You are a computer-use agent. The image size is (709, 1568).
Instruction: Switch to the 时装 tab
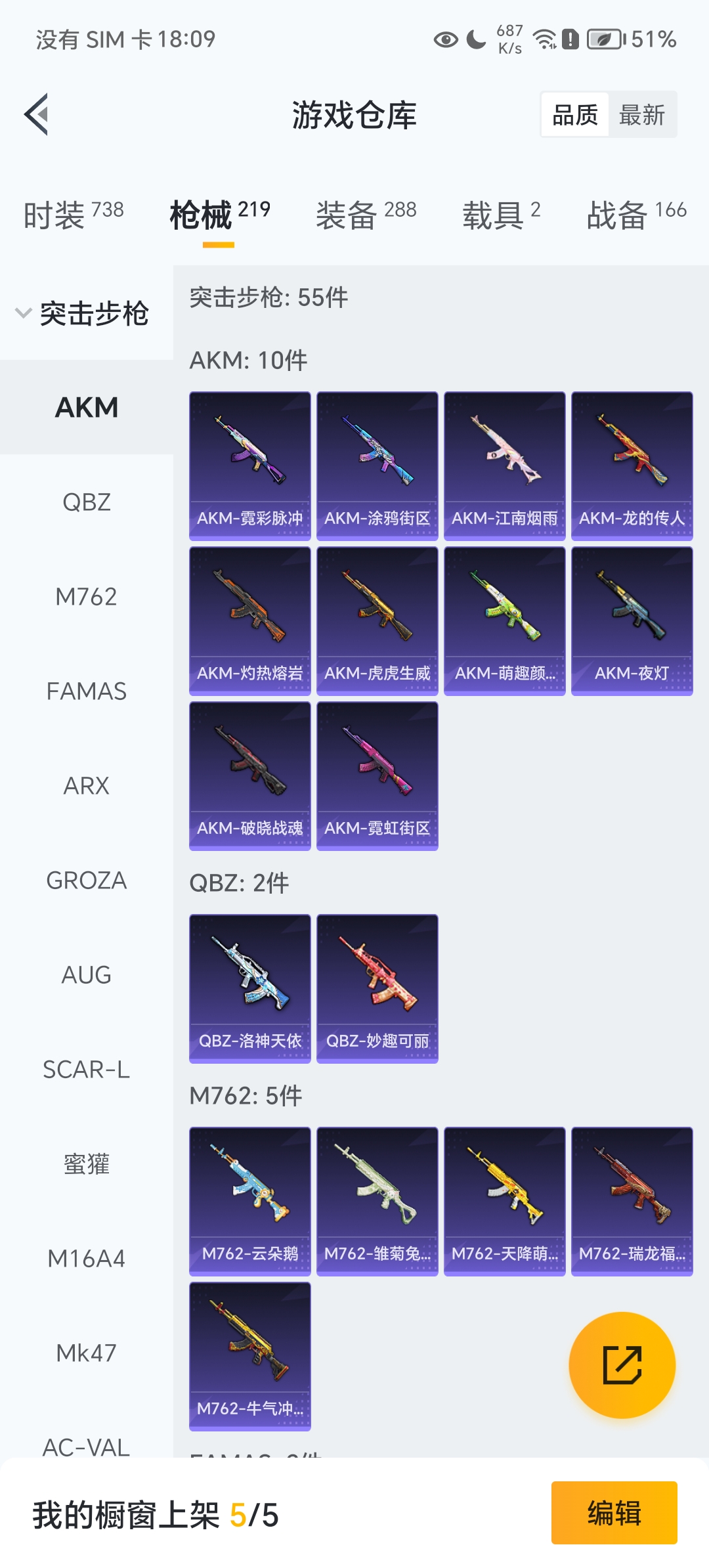click(x=73, y=215)
